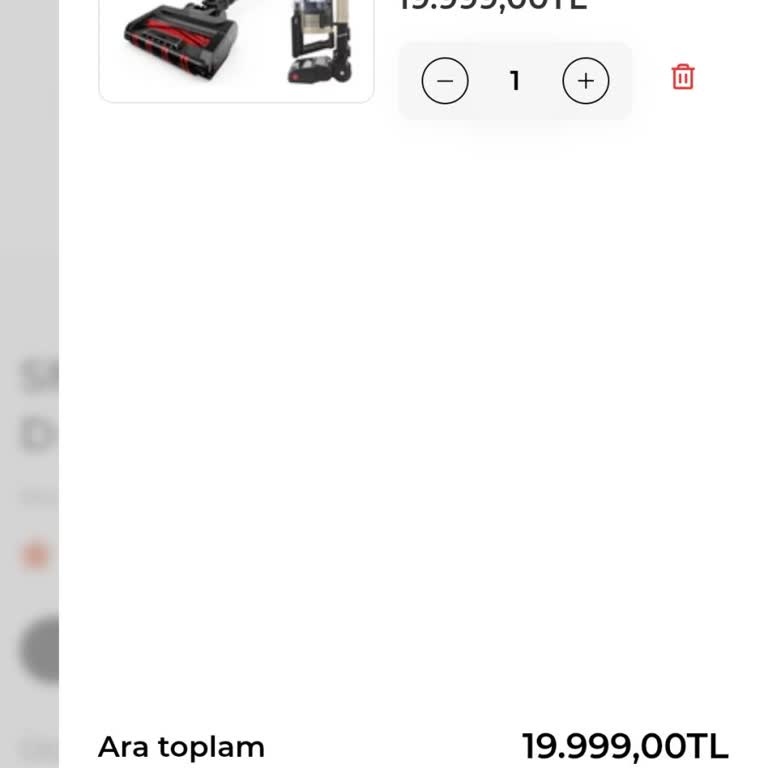
Task: Increase the vacuum quantity with plus
Action: coord(586,81)
